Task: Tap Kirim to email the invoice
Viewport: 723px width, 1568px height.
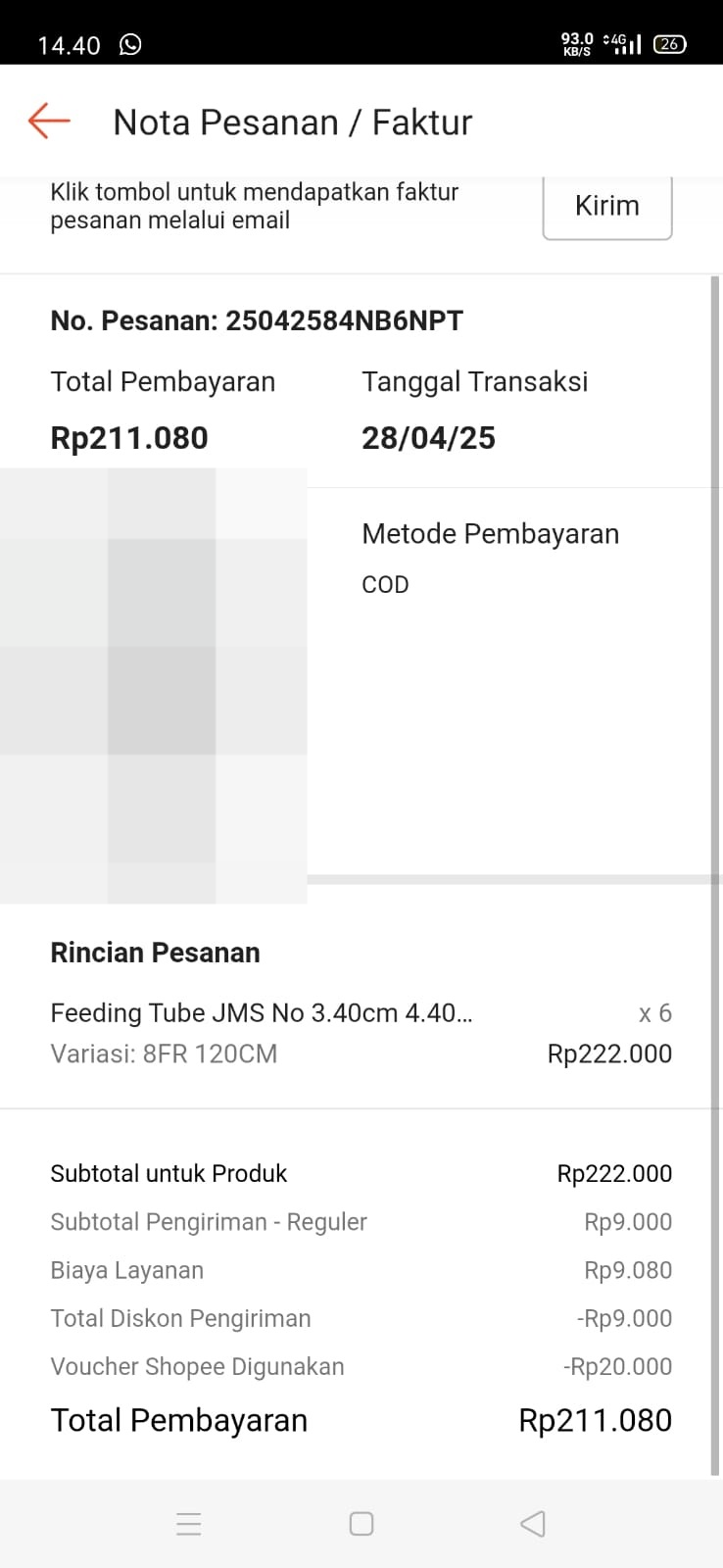Action: pyautogui.click(x=606, y=206)
